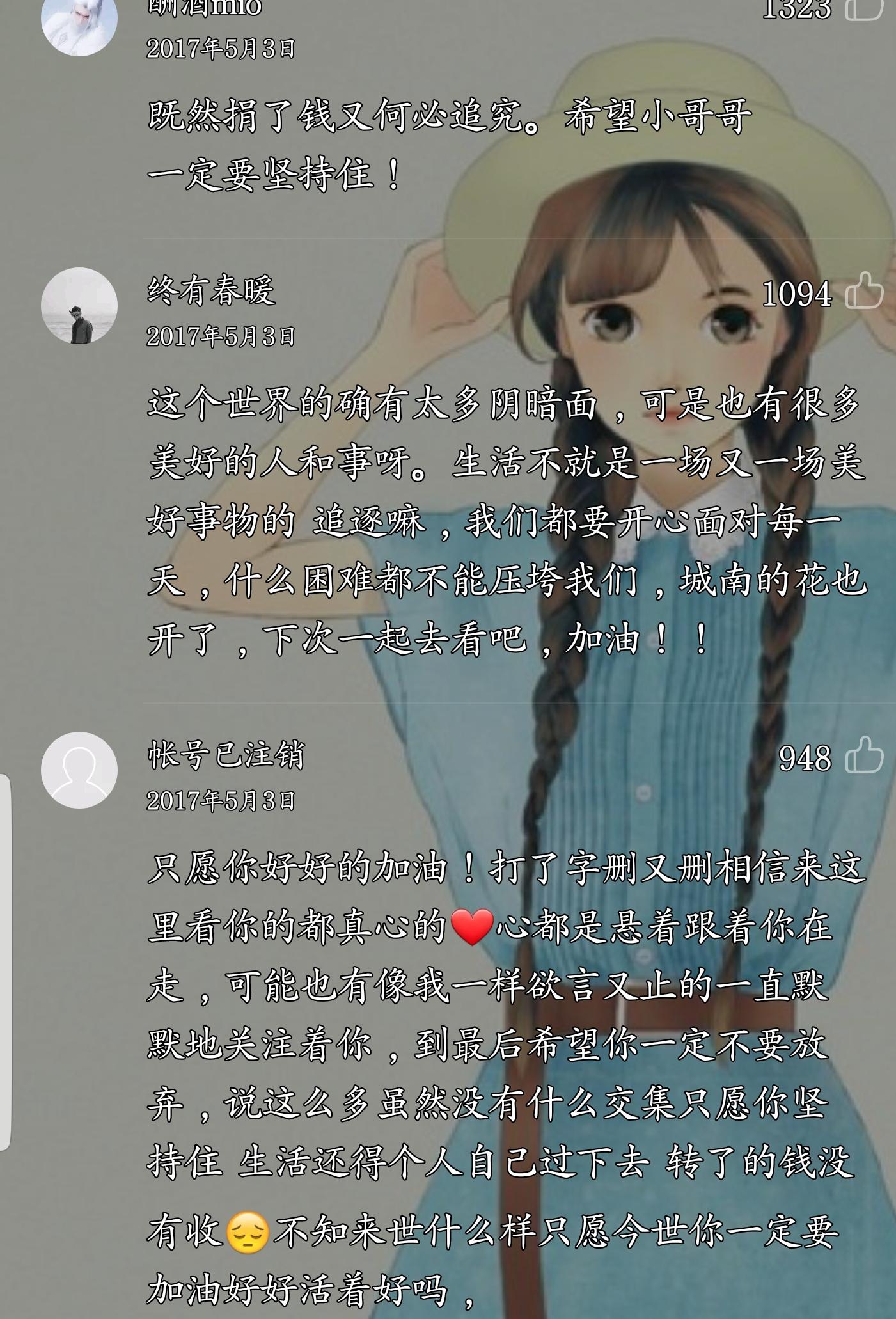
Task: Like the top comment with 1323 likes
Action: click(864, 9)
